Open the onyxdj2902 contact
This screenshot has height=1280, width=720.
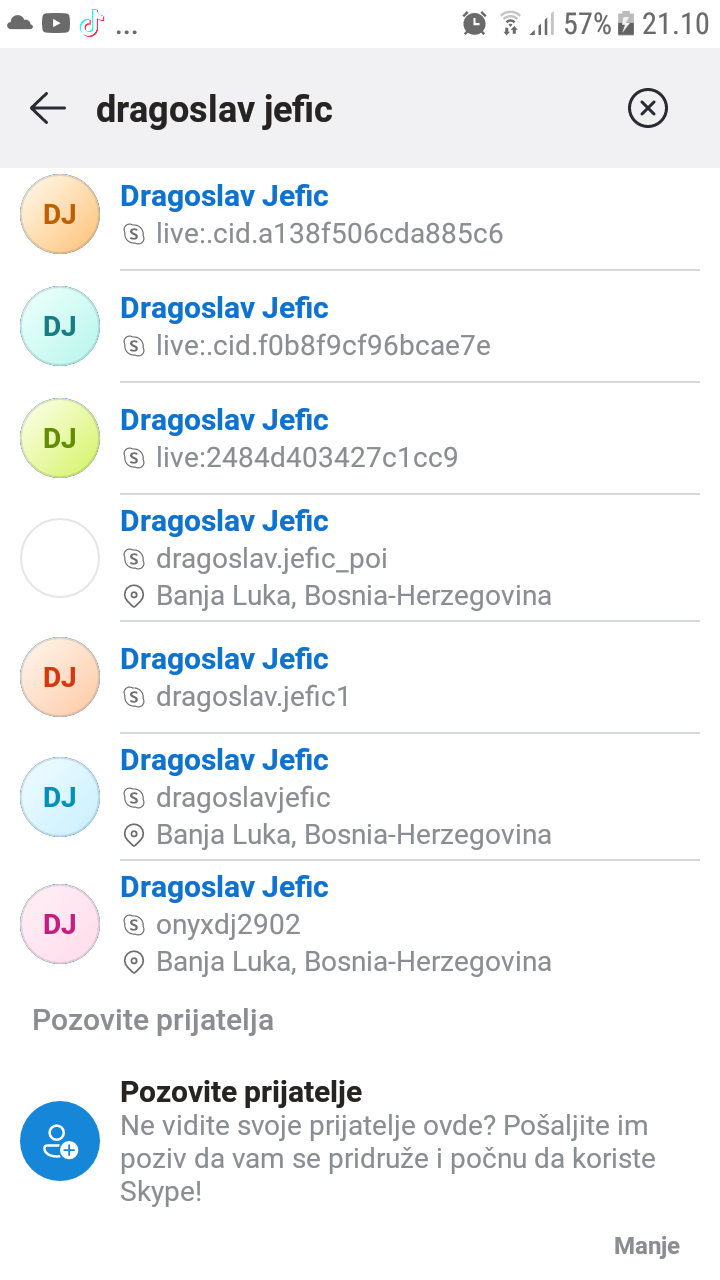[x=360, y=924]
